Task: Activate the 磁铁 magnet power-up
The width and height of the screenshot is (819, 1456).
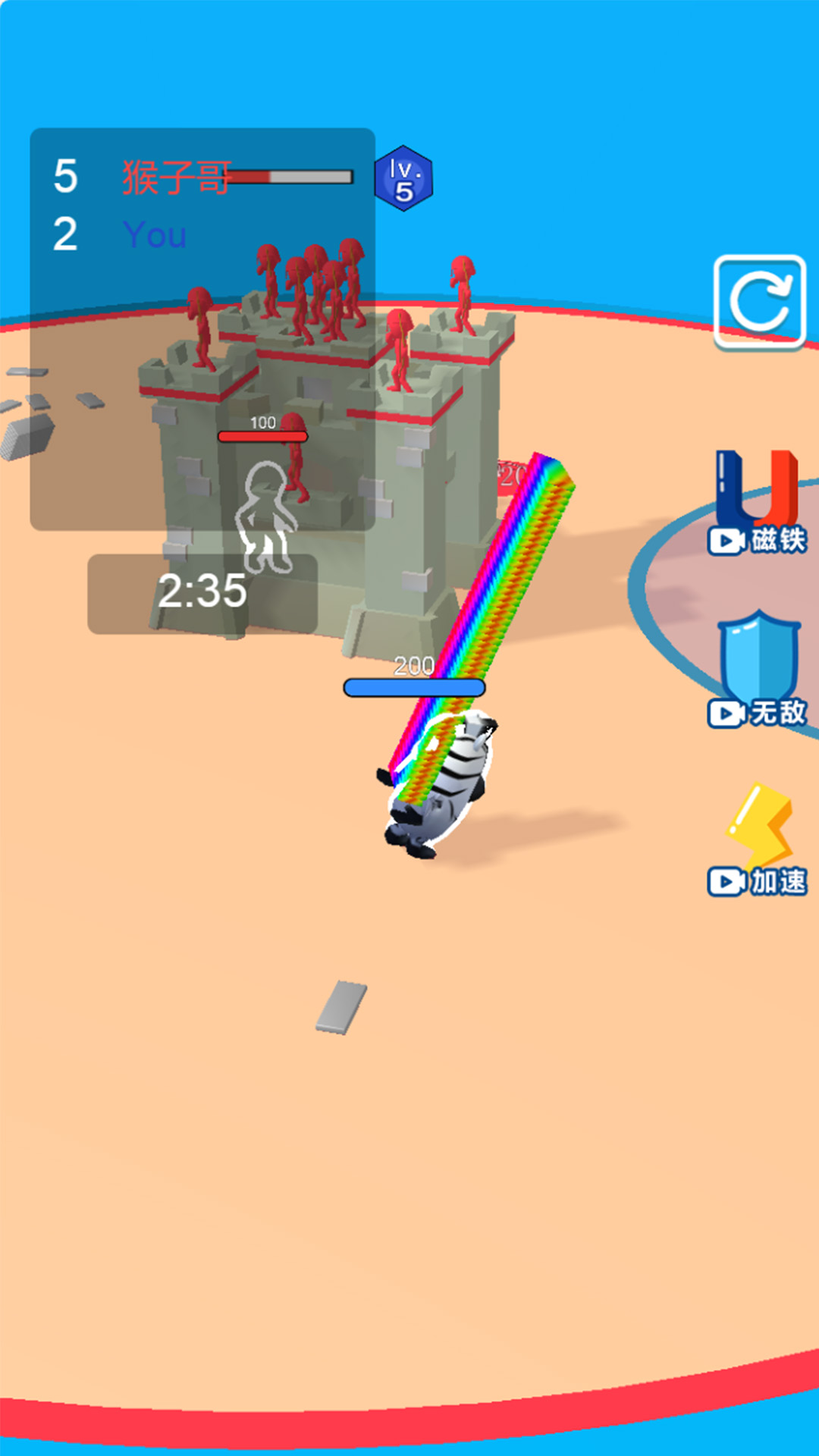Action: tap(757, 502)
